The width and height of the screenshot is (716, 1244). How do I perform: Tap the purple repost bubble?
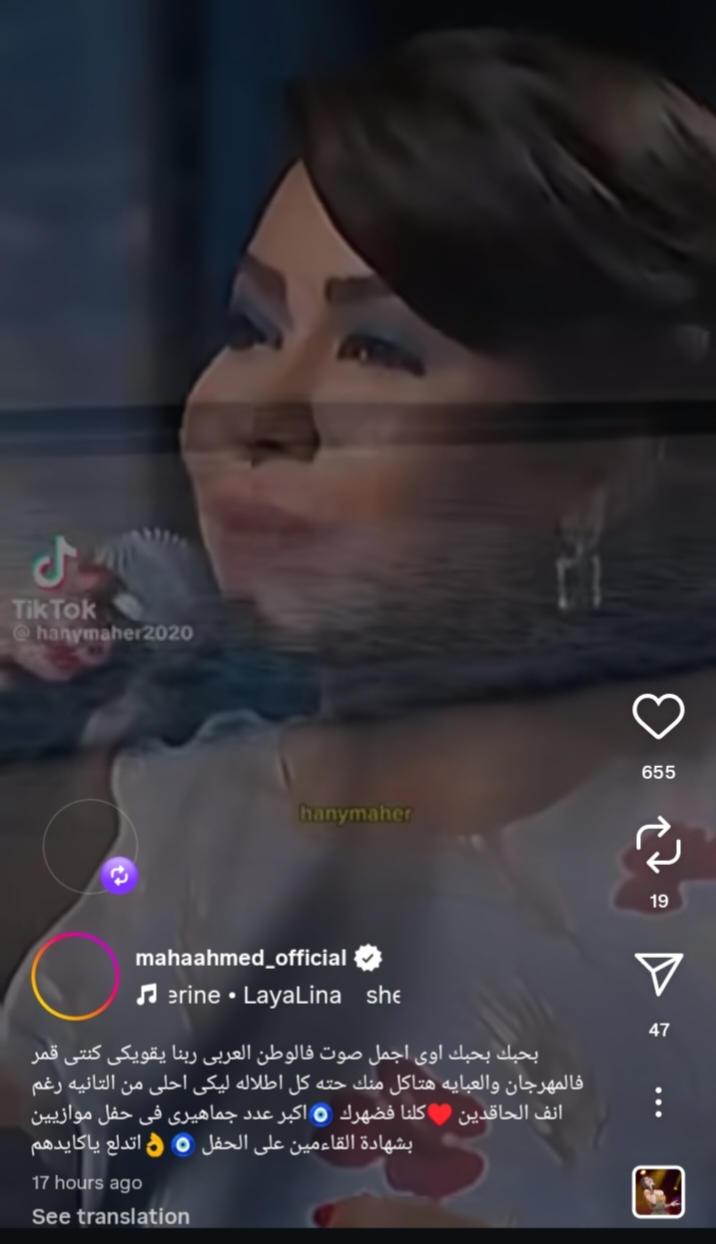click(119, 876)
